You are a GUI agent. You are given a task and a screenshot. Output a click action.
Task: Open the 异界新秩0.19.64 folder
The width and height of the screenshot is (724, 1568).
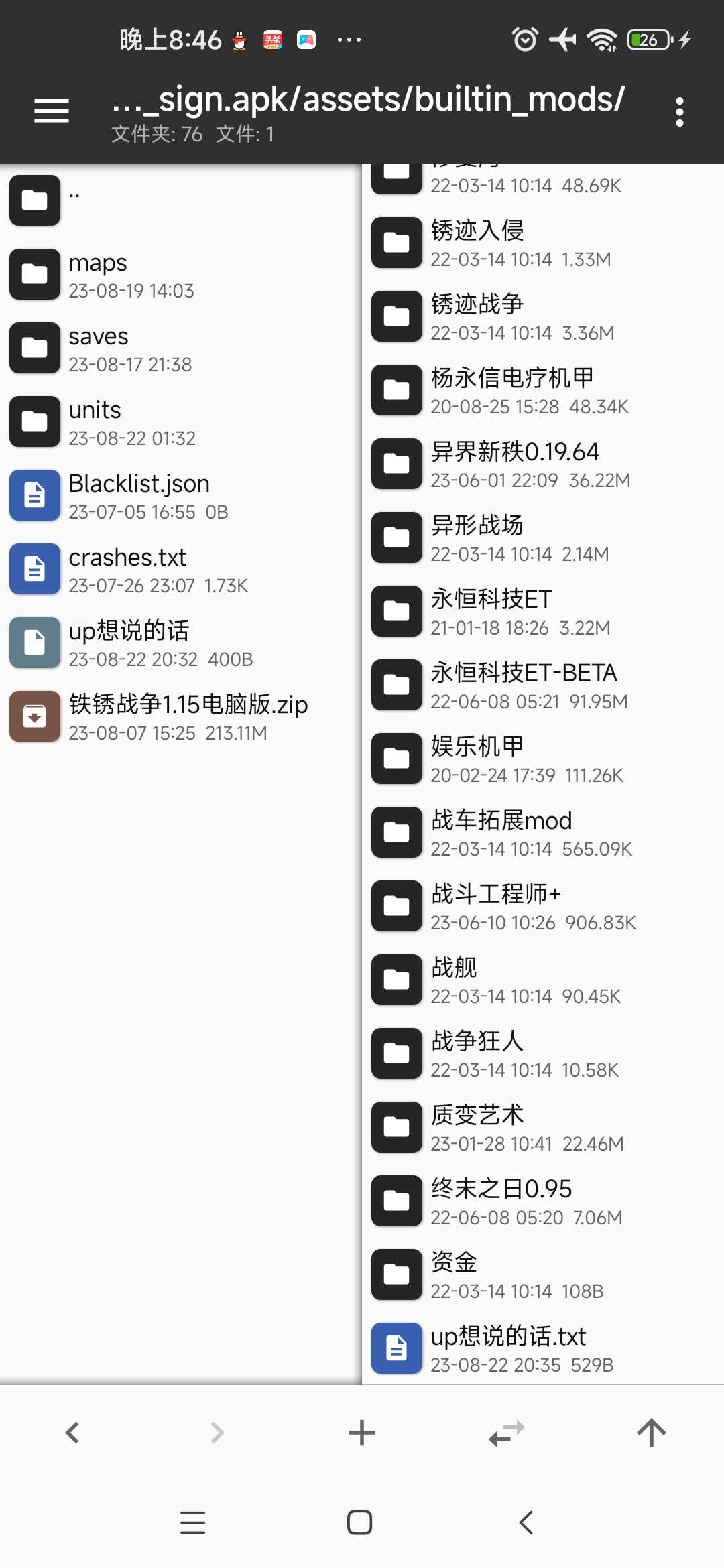tap(515, 464)
